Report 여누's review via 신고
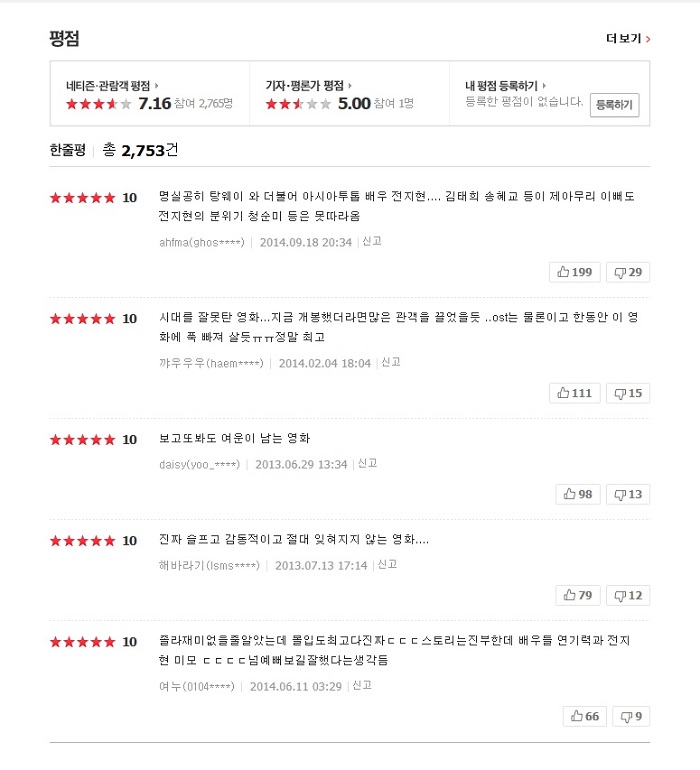 pos(362,686)
